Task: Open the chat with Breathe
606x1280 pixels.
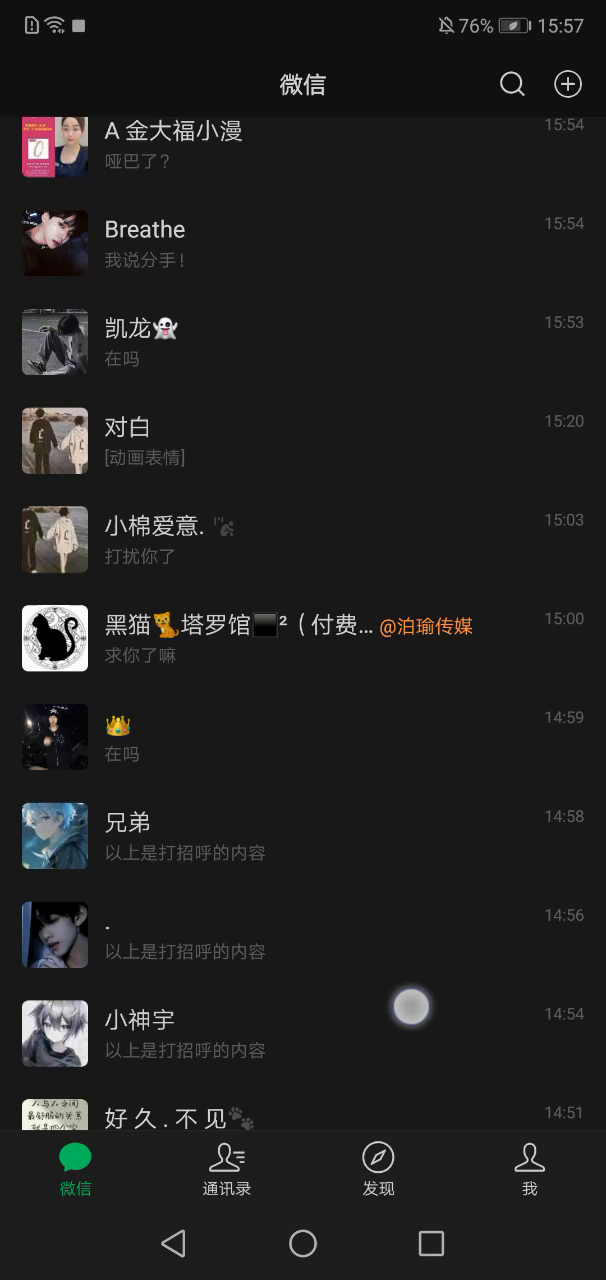Action: point(300,243)
